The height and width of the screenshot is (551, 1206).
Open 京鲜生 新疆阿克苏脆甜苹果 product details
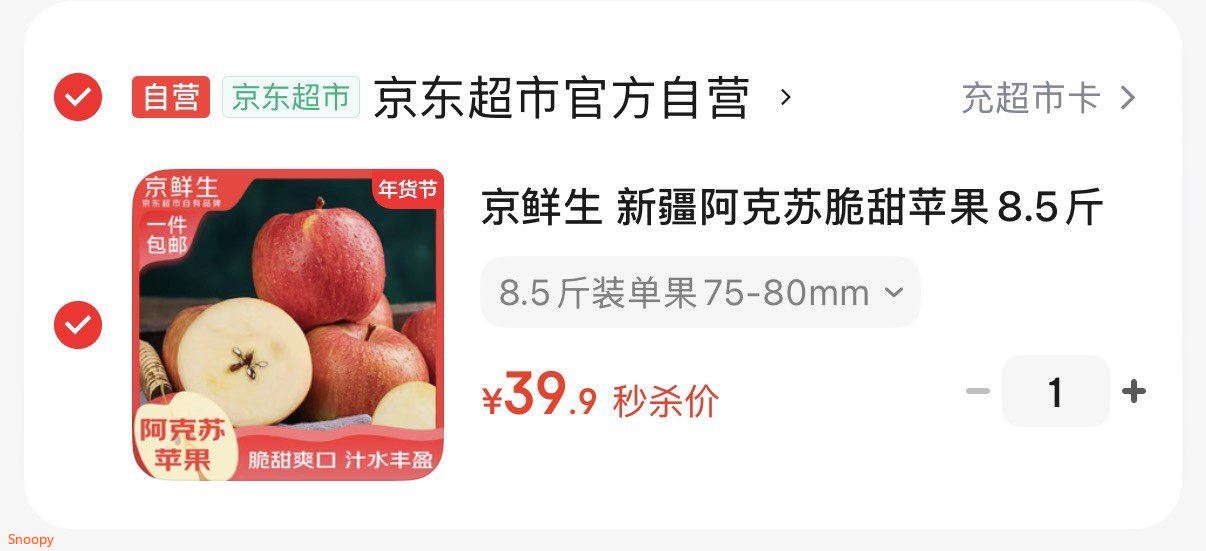click(x=791, y=208)
